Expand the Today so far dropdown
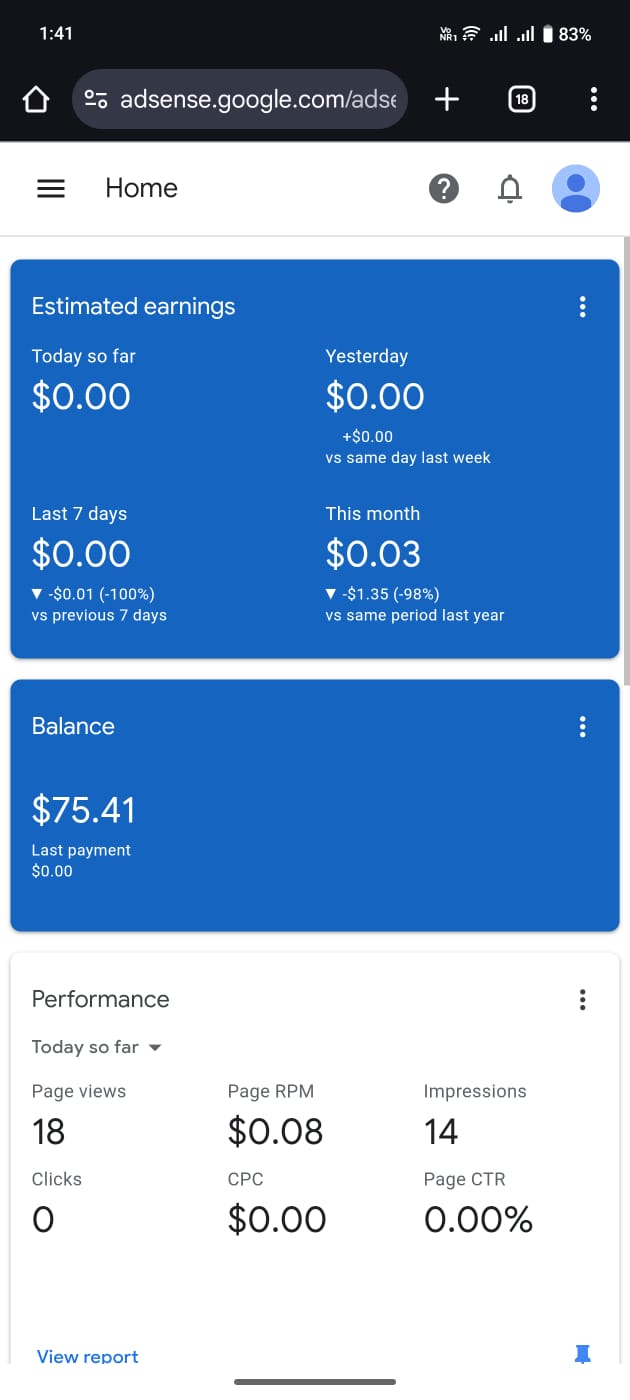 coord(97,1047)
